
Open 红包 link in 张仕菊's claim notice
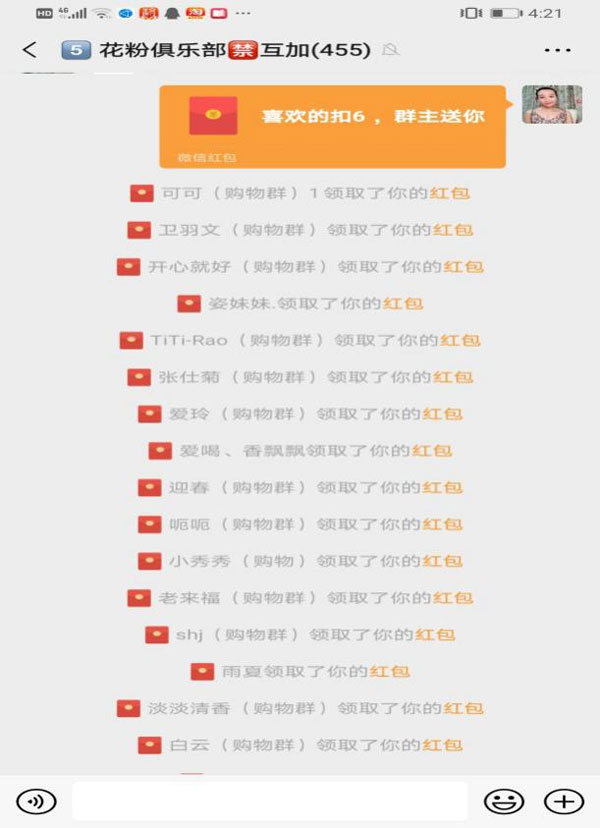[x=453, y=377]
